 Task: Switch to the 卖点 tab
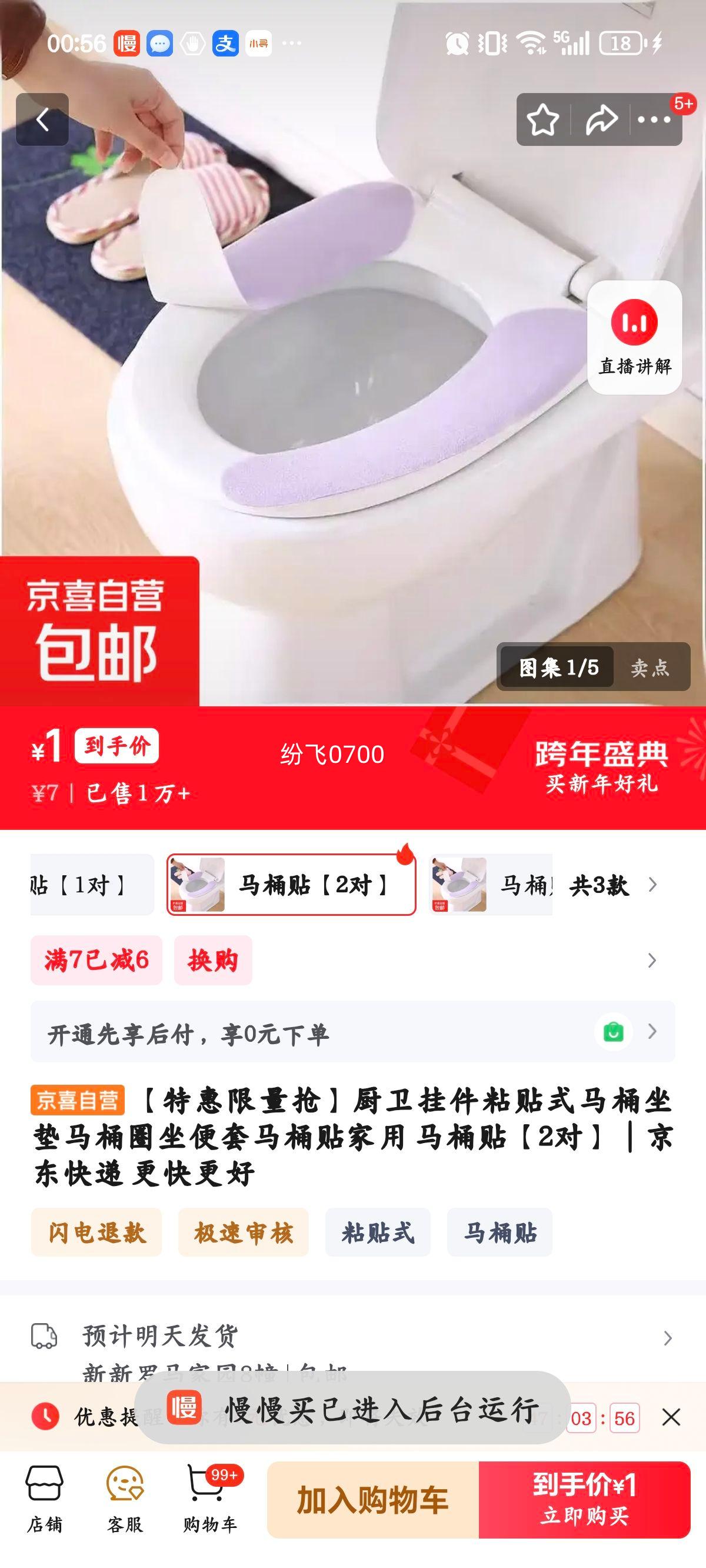coord(649,669)
